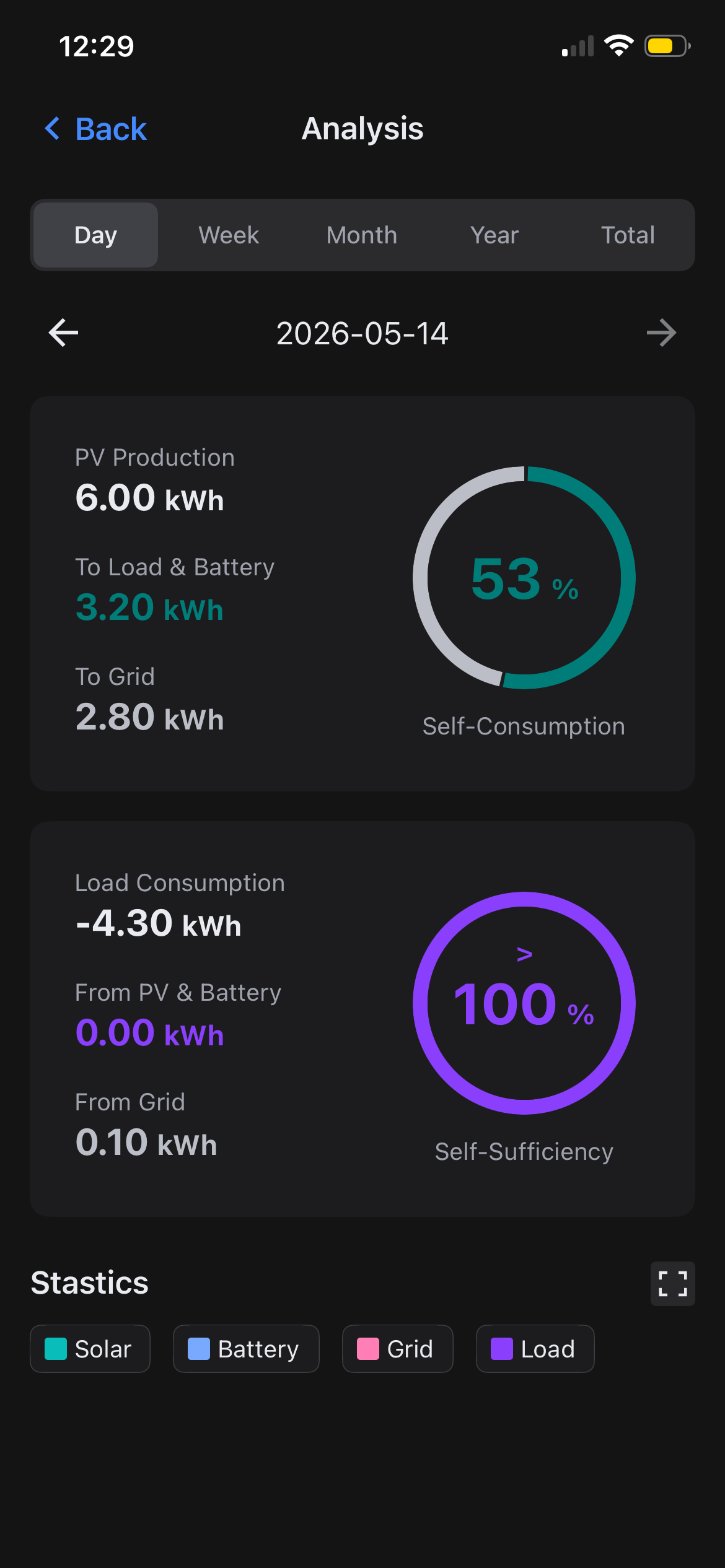Switch to the Year view
This screenshot has width=725, height=1568.
click(494, 235)
